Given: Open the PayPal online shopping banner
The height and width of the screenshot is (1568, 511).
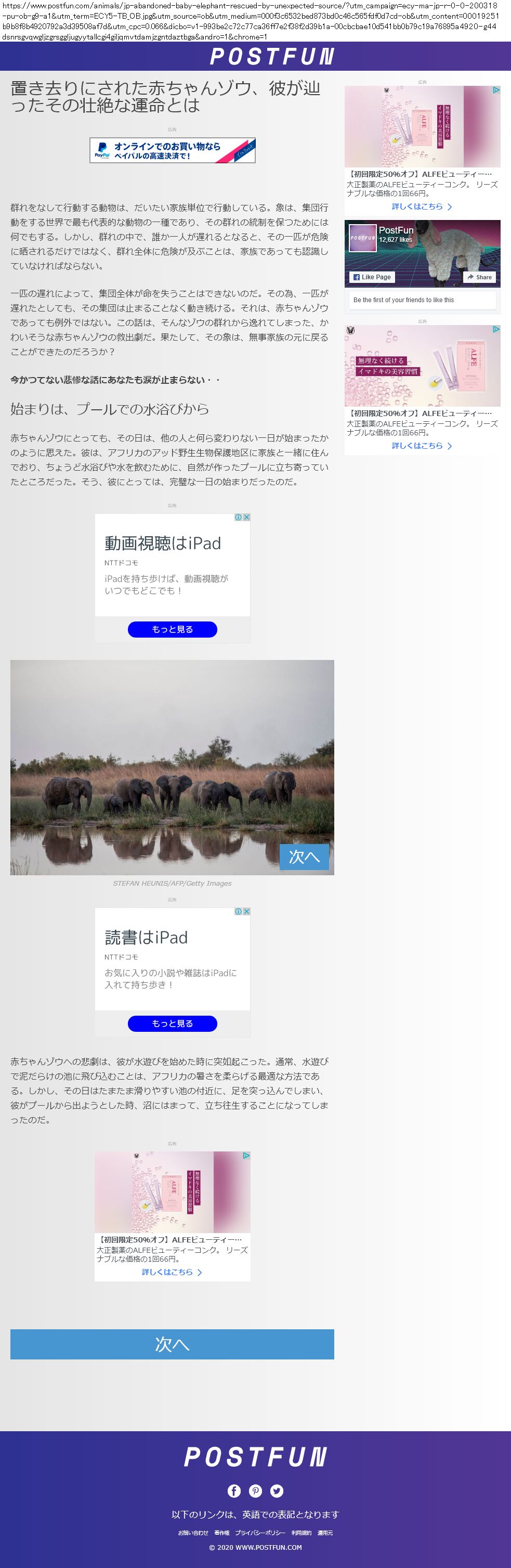Looking at the screenshot, I should (172, 150).
